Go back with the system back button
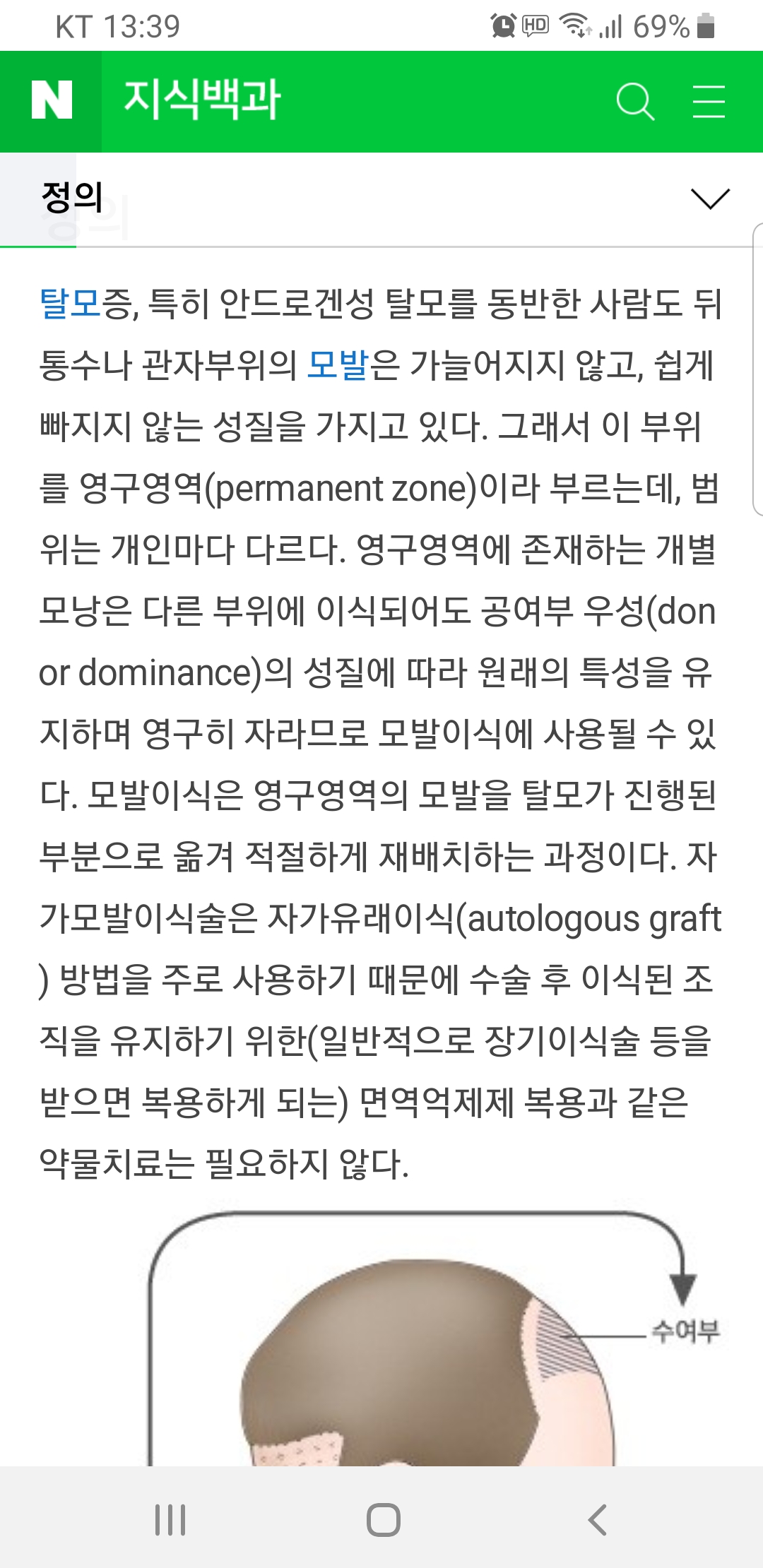Viewport: 763px width, 1568px height. point(598,1520)
